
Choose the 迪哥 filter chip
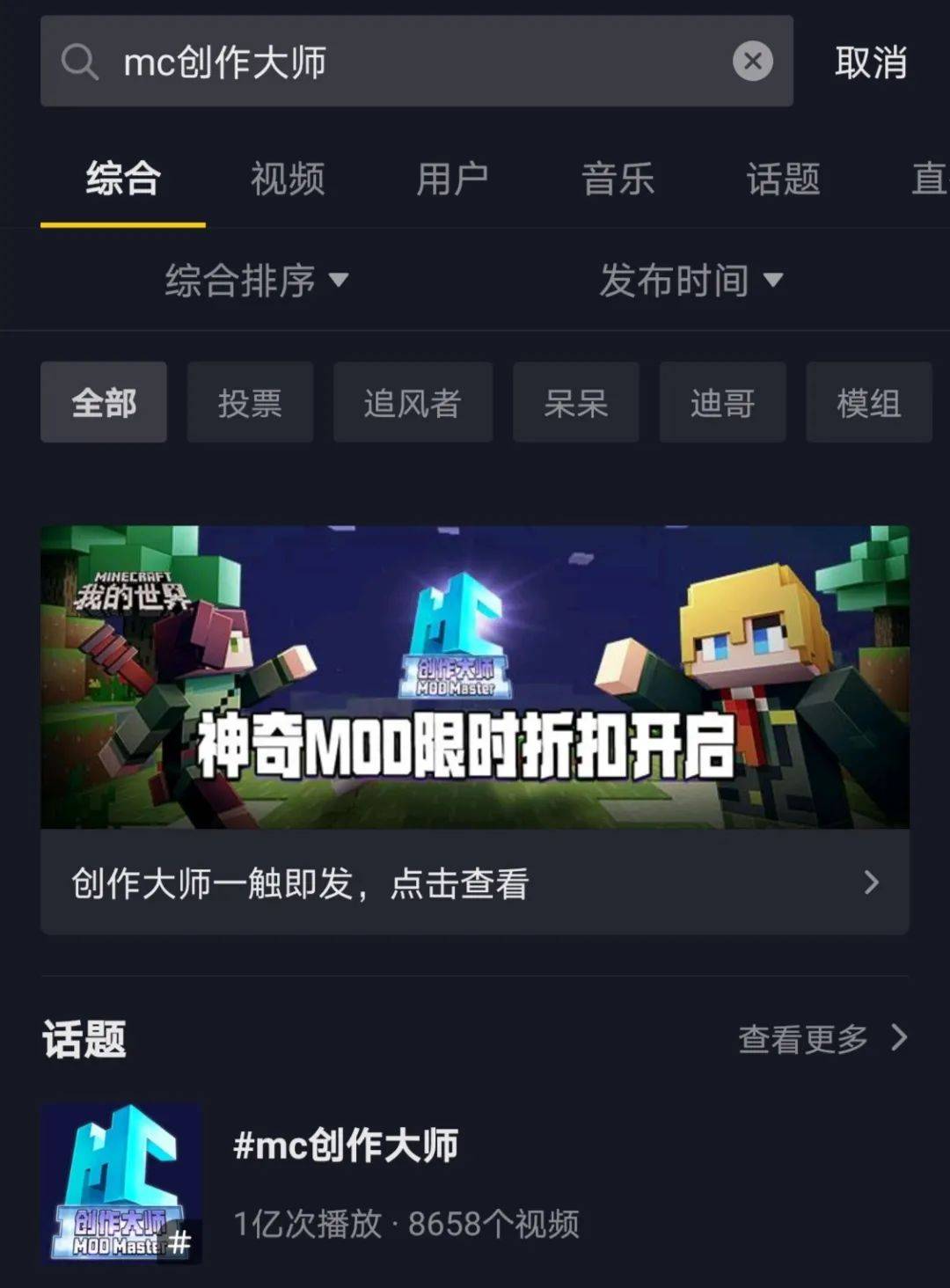tap(722, 403)
